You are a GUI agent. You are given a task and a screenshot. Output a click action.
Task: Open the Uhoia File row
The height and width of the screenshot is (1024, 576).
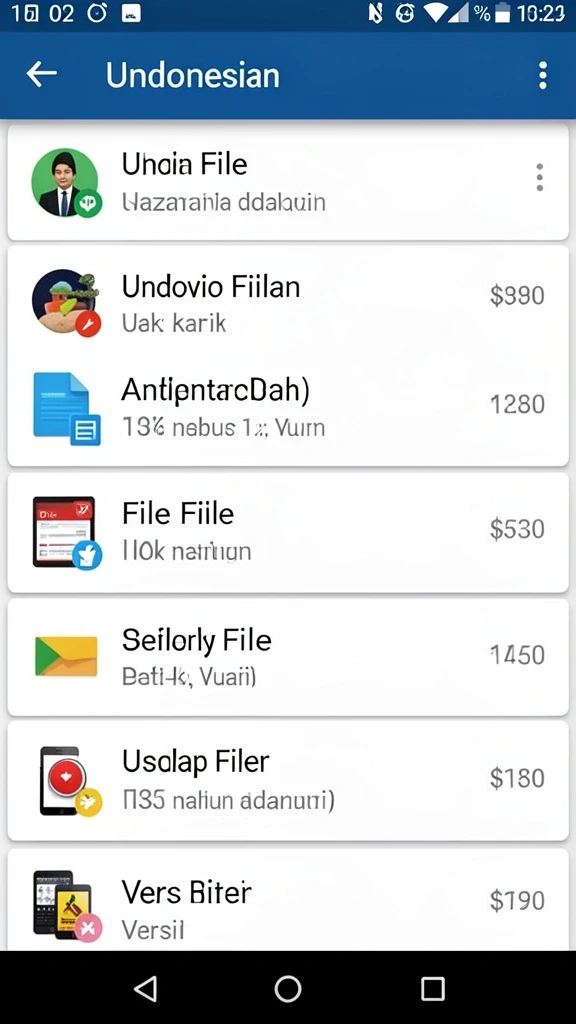pos(288,182)
